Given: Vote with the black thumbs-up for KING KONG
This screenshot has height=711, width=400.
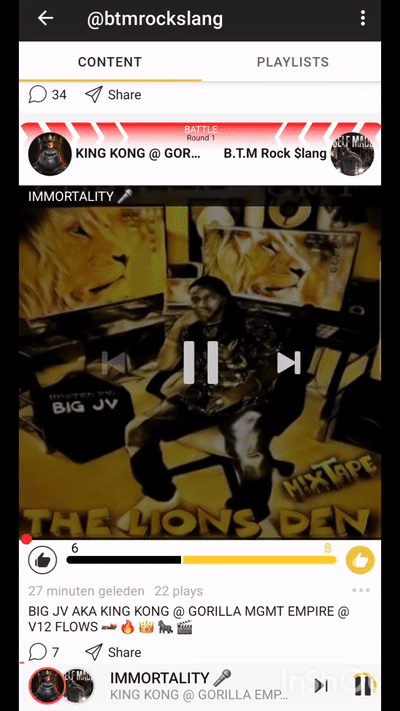Looking at the screenshot, I should tap(43, 560).
